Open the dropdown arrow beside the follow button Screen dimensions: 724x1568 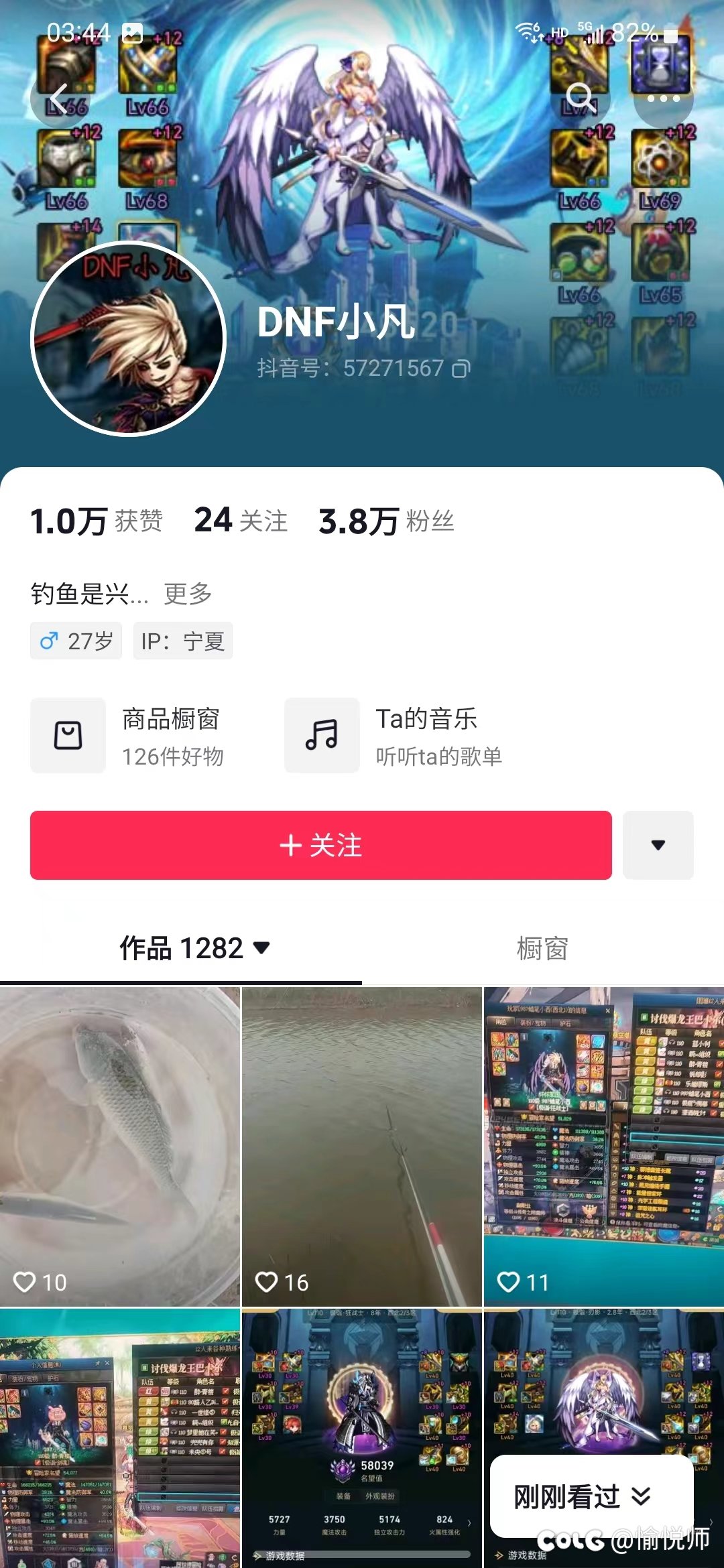[x=658, y=845]
